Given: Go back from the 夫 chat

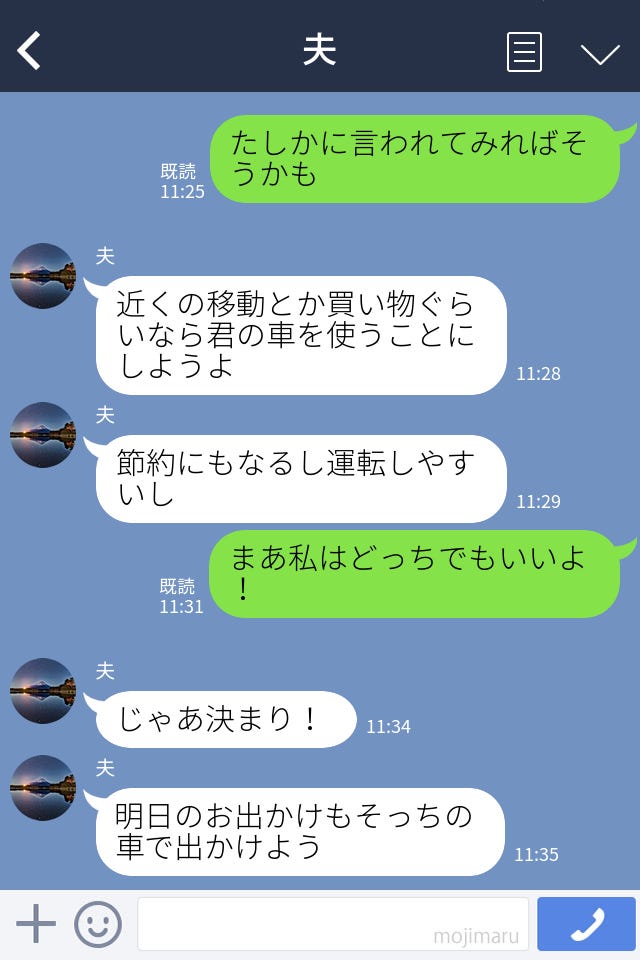Looking at the screenshot, I should click(30, 51).
